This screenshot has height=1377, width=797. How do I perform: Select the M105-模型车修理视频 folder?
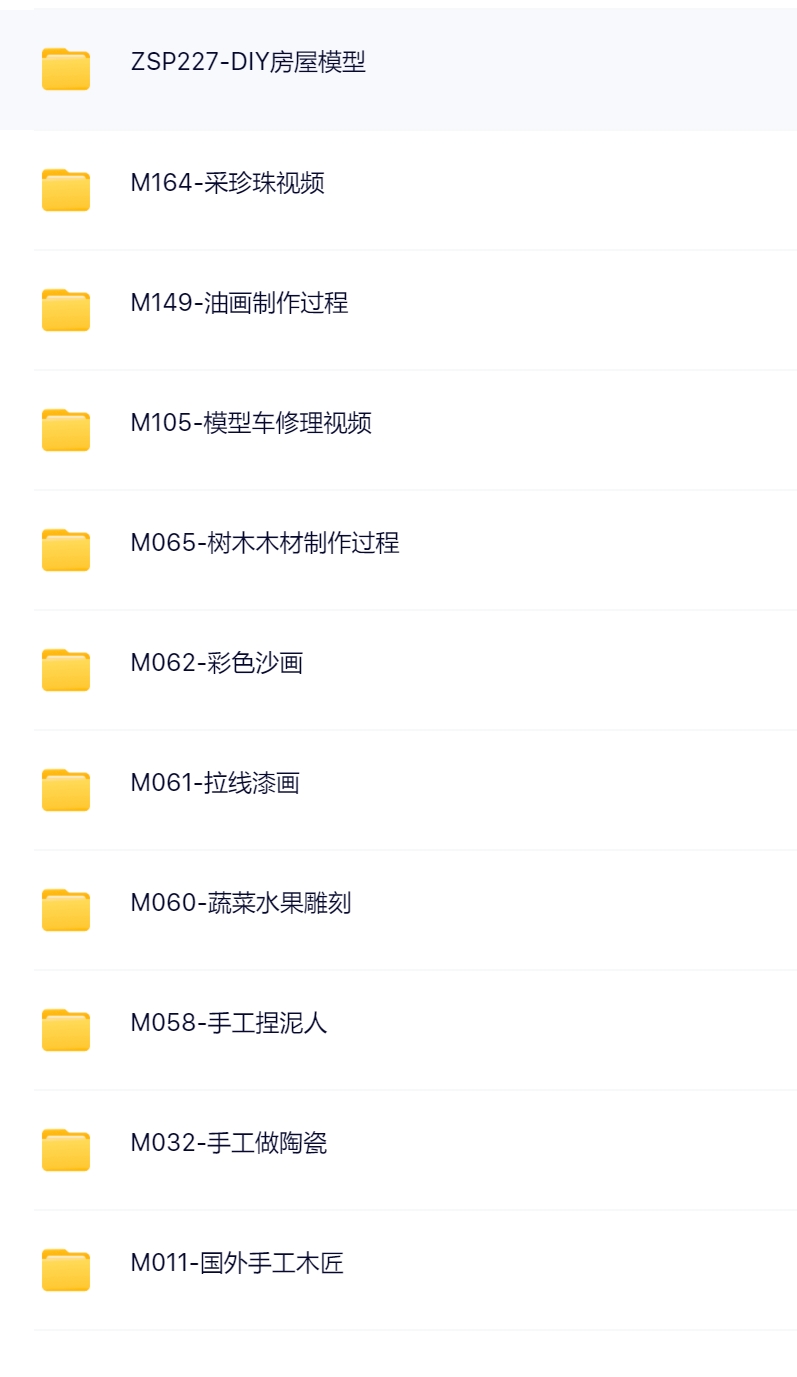(x=251, y=423)
